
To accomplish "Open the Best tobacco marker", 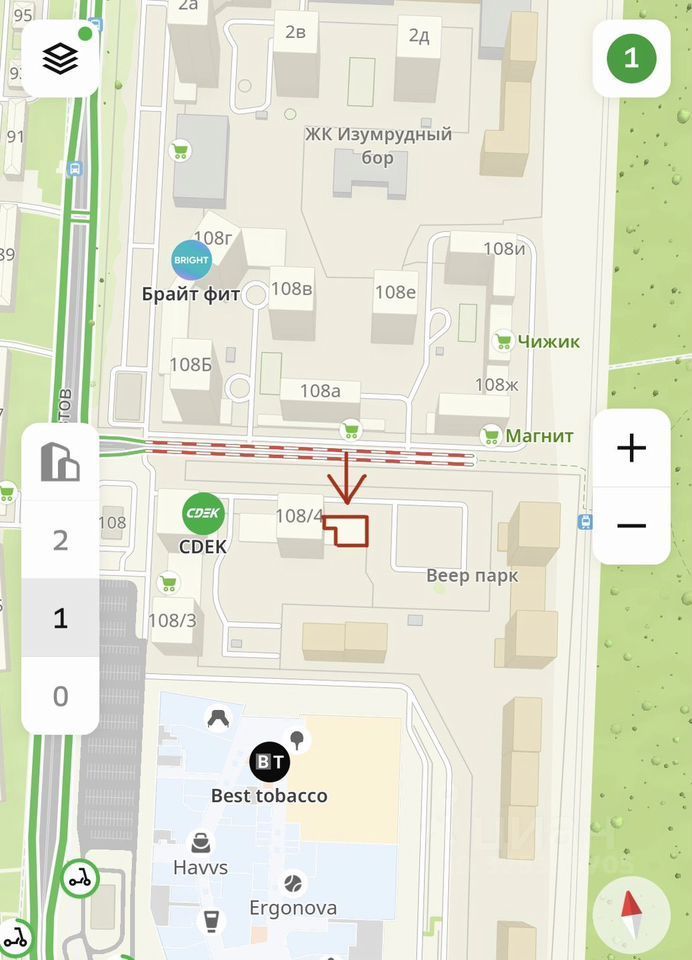I will coord(269,764).
